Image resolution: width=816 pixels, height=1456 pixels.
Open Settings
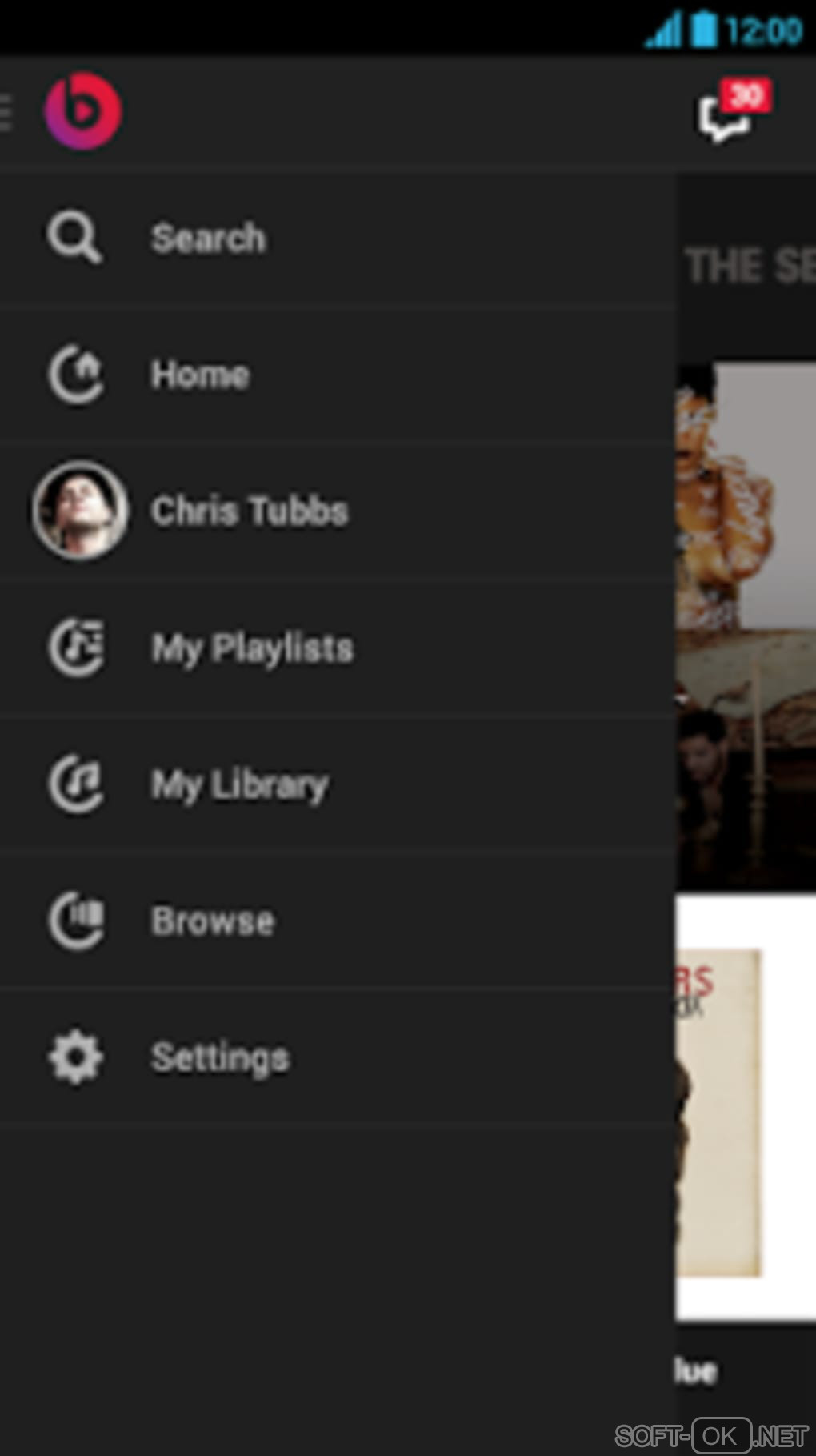click(220, 1057)
